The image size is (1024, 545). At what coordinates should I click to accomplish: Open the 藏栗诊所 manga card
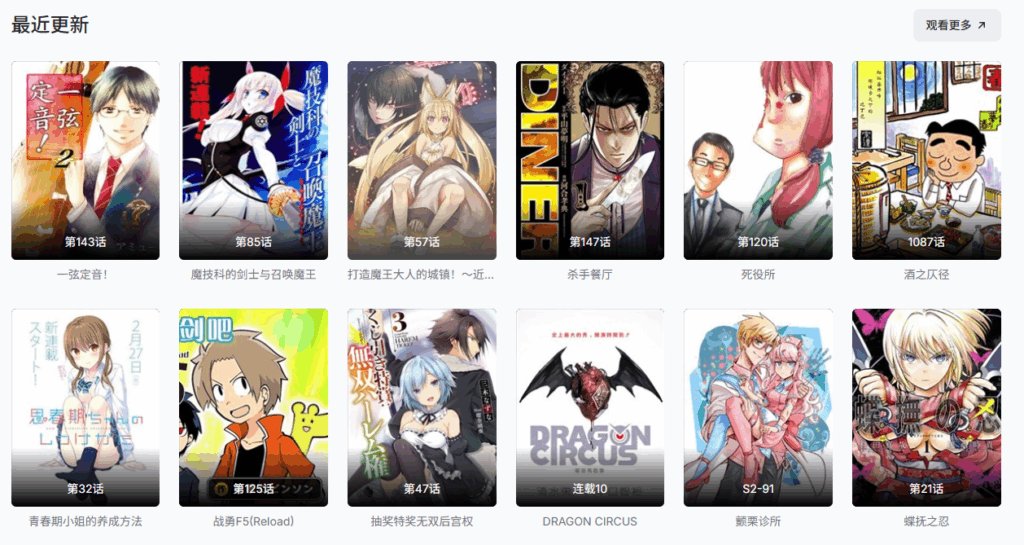(757, 407)
